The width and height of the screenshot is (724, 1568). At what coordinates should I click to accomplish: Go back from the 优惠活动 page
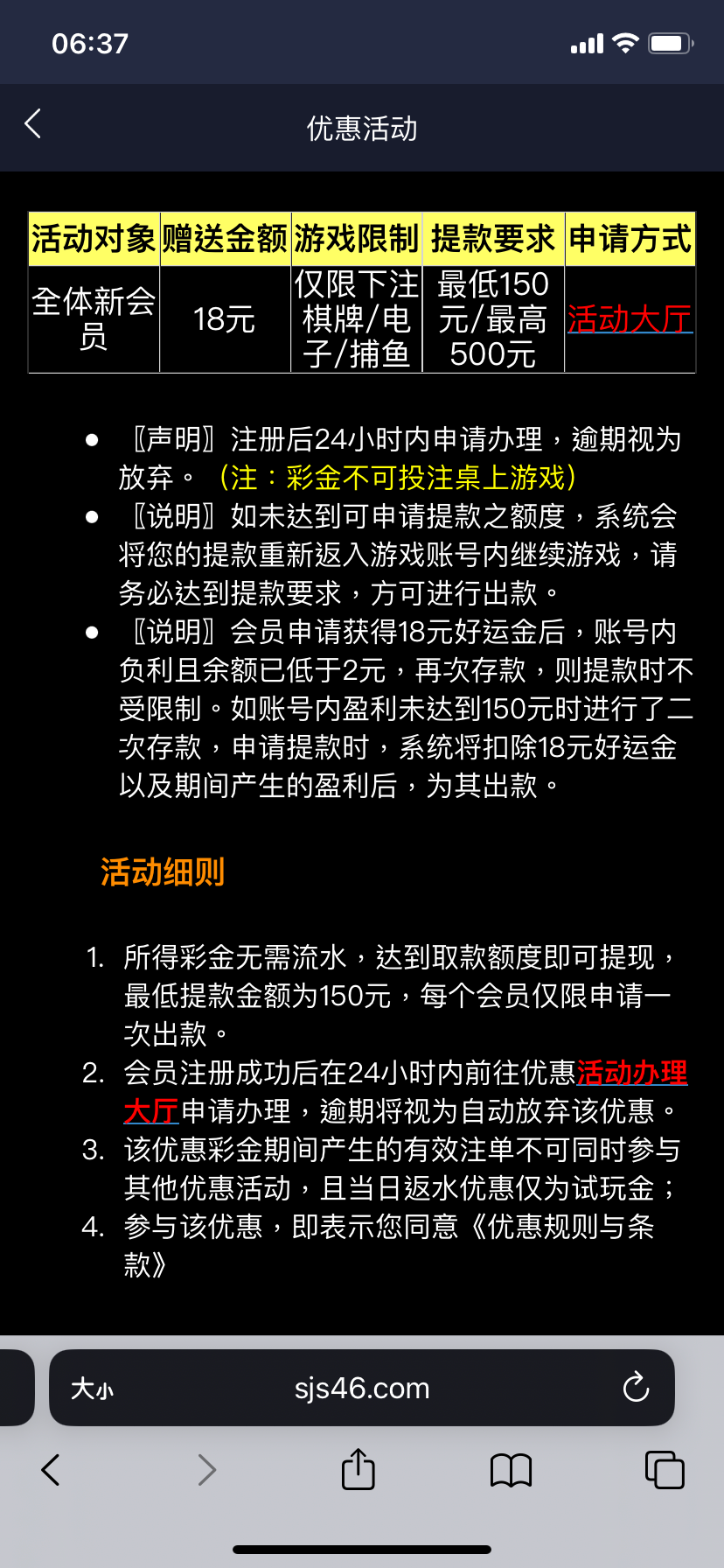point(33,124)
